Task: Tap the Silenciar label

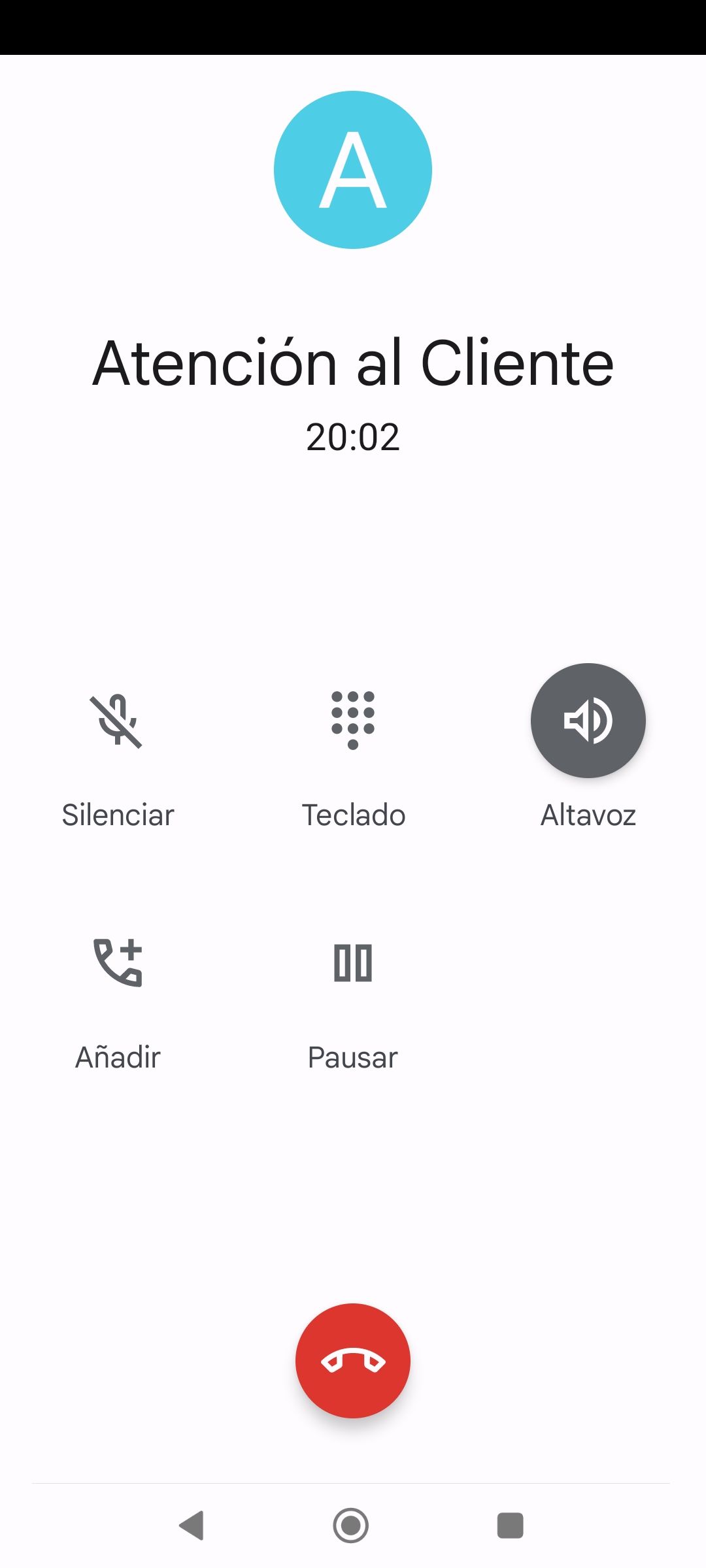Action: (118, 814)
